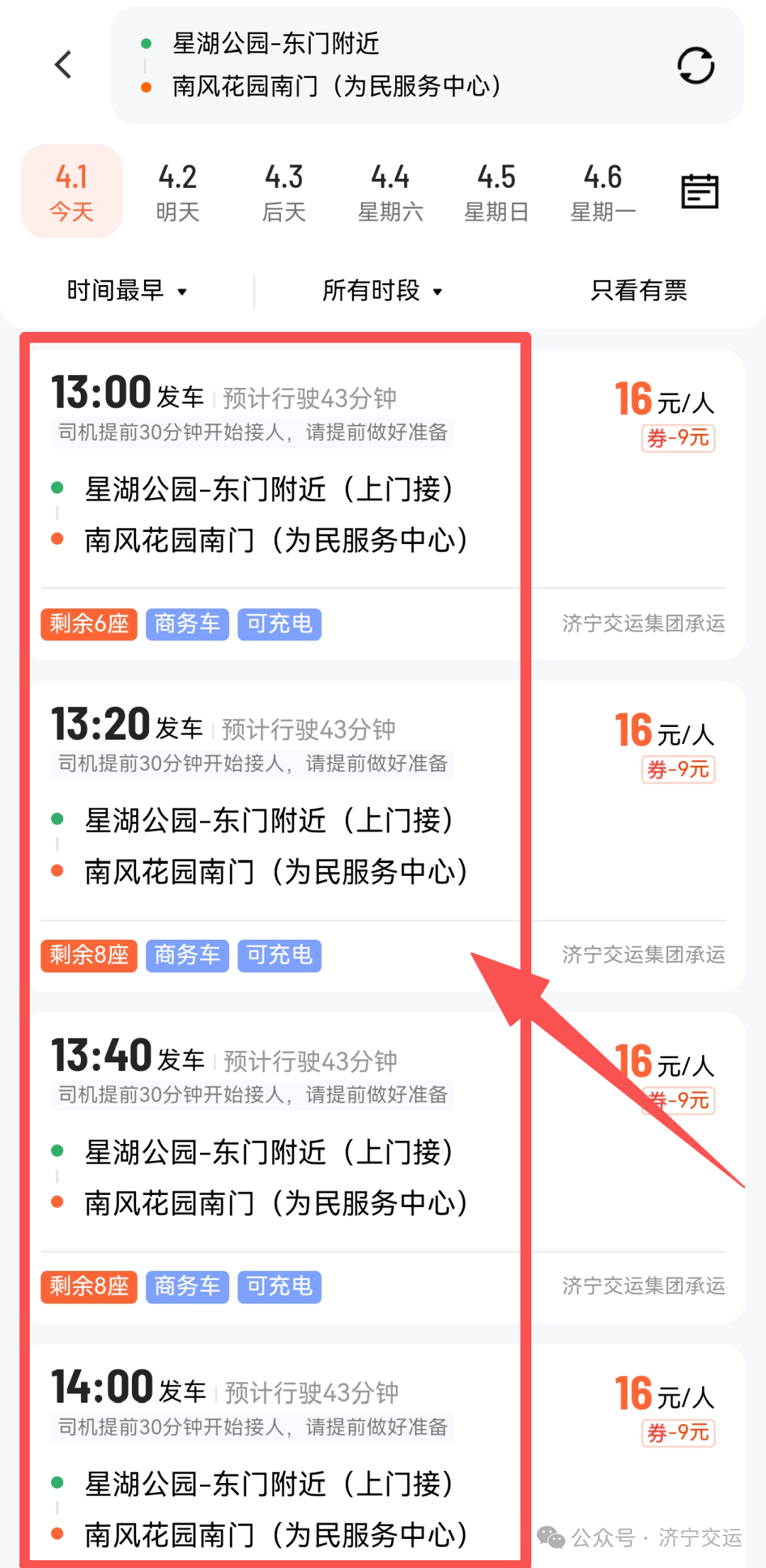Switch to the 4.6 星期一 date
The width and height of the screenshot is (766, 1568).
tap(603, 191)
